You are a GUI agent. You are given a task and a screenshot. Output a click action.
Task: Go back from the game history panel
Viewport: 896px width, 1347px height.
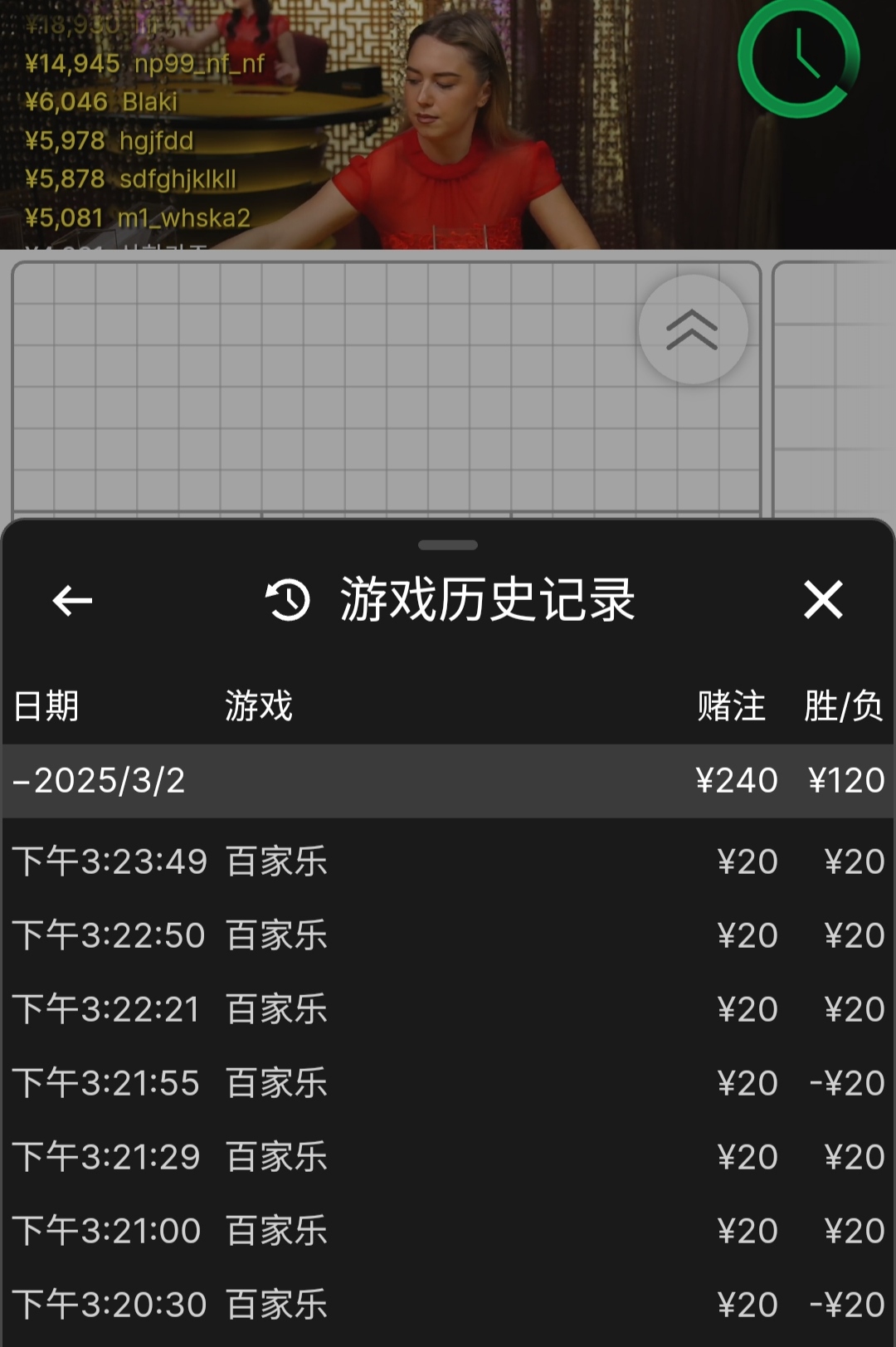72,600
